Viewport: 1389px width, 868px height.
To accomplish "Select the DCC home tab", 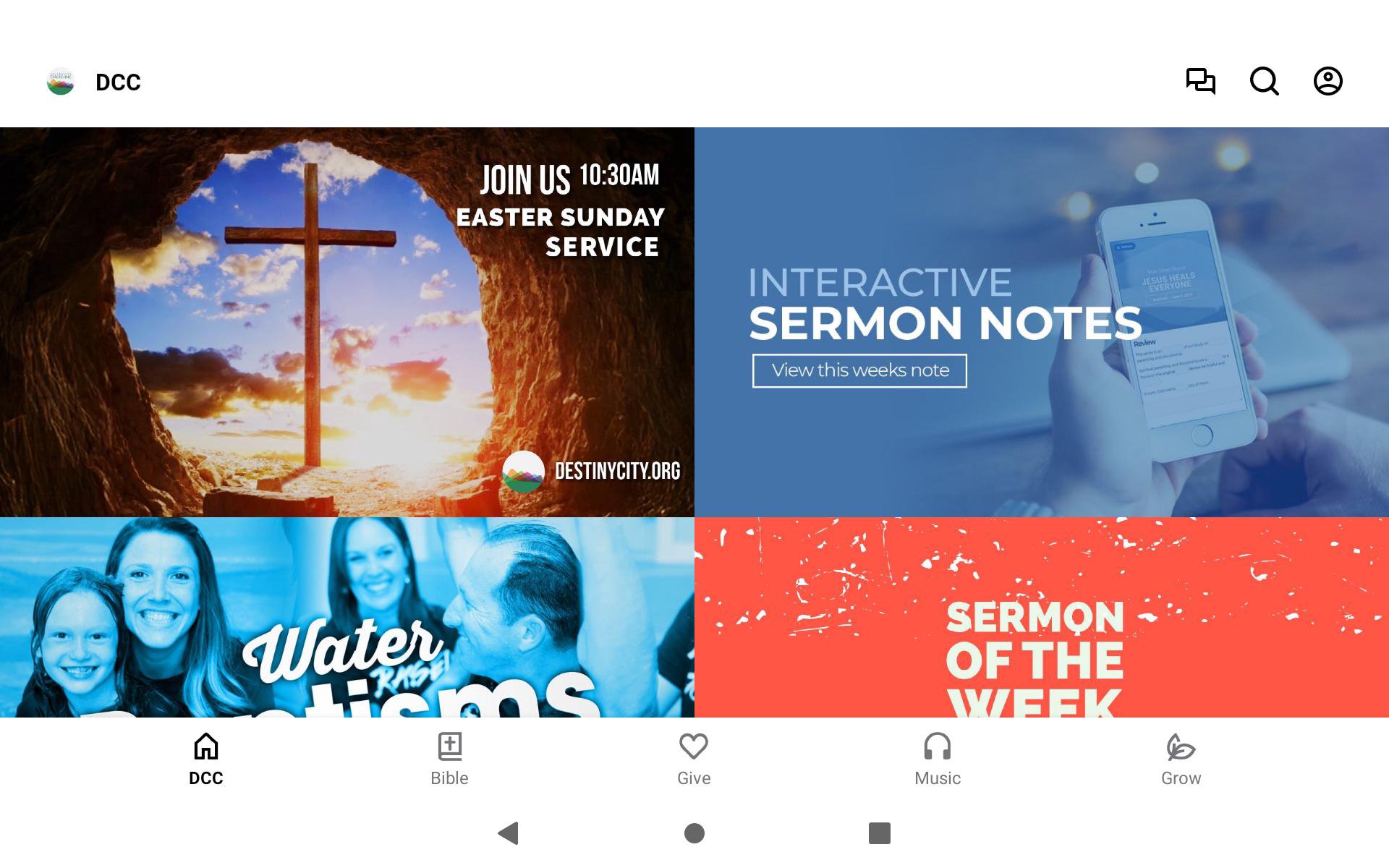I will tap(205, 759).
